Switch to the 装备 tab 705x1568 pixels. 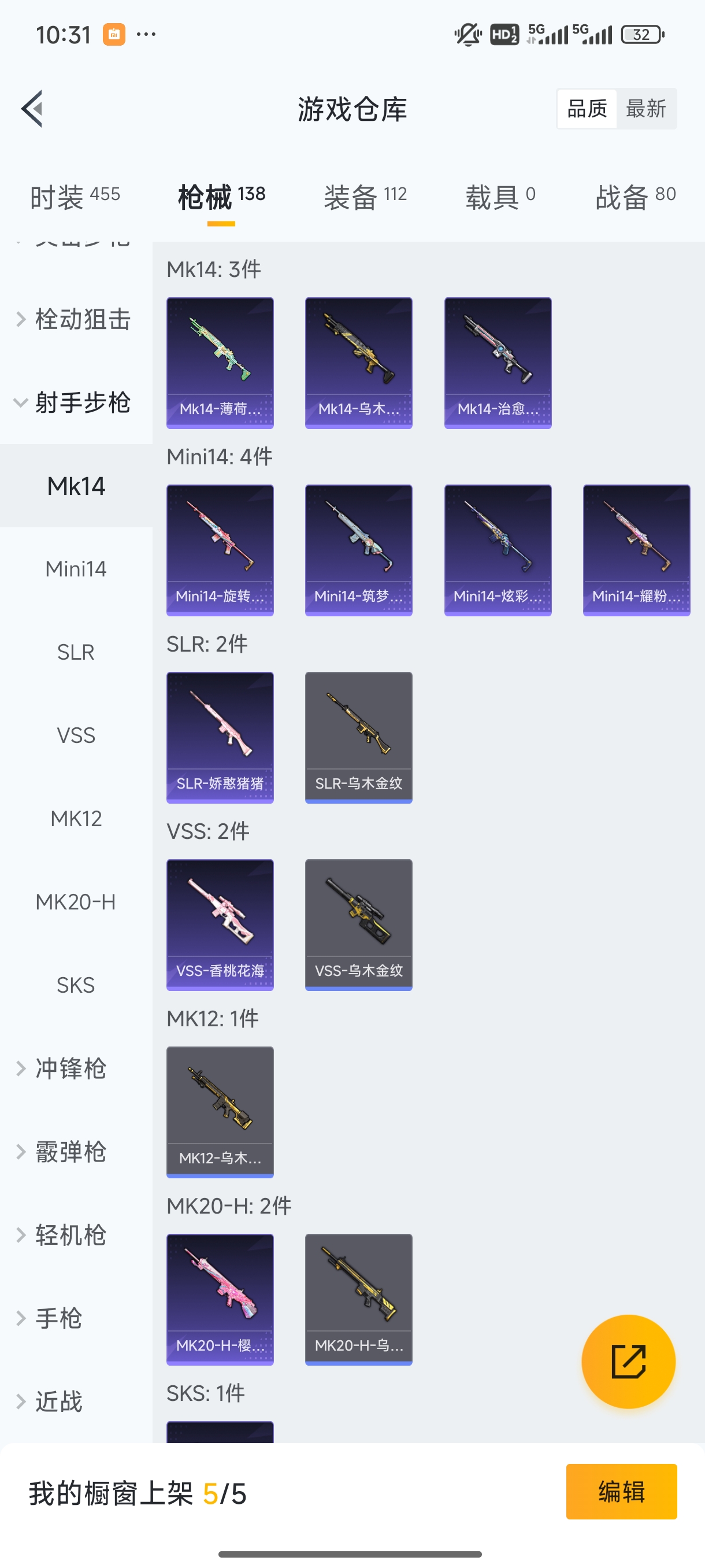365,197
